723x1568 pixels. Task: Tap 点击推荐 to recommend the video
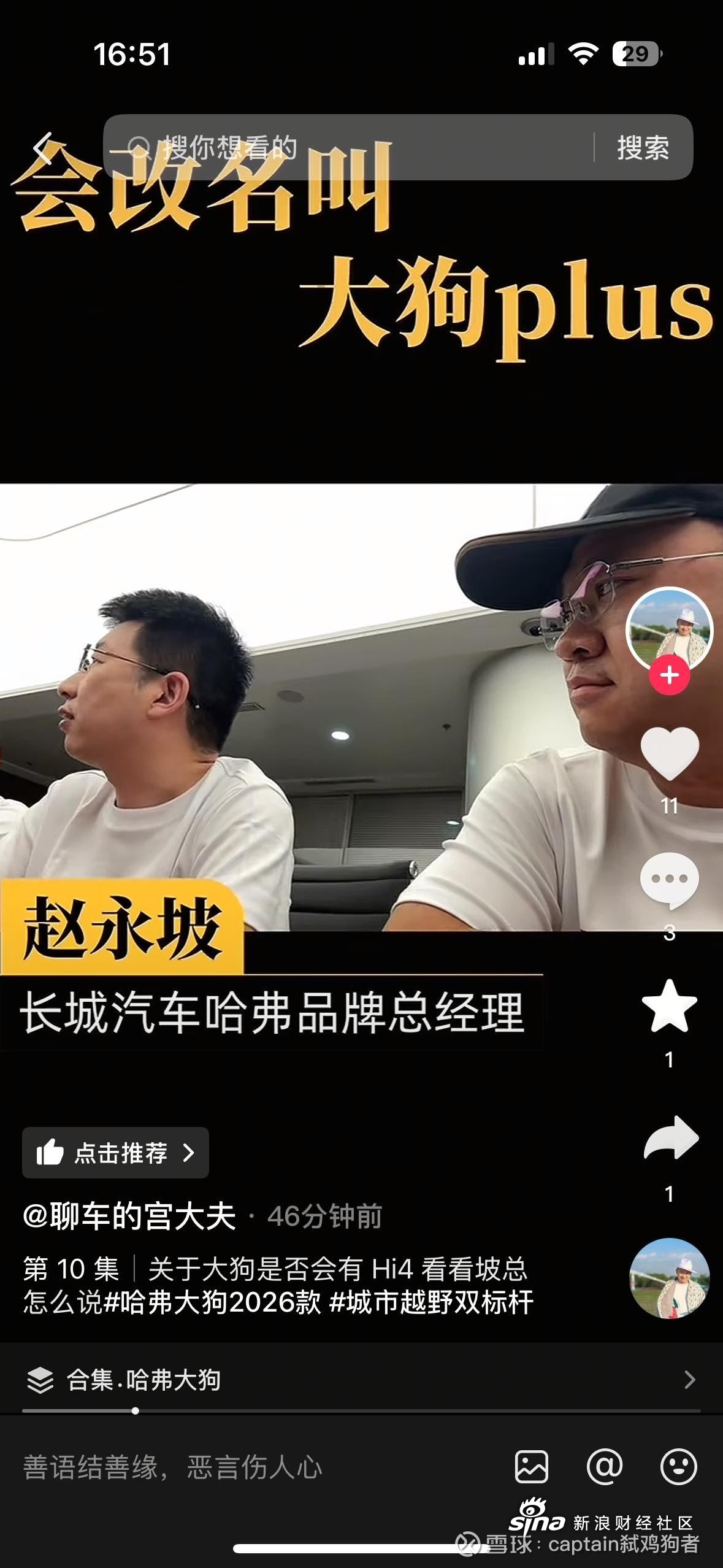coord(115,1153)
